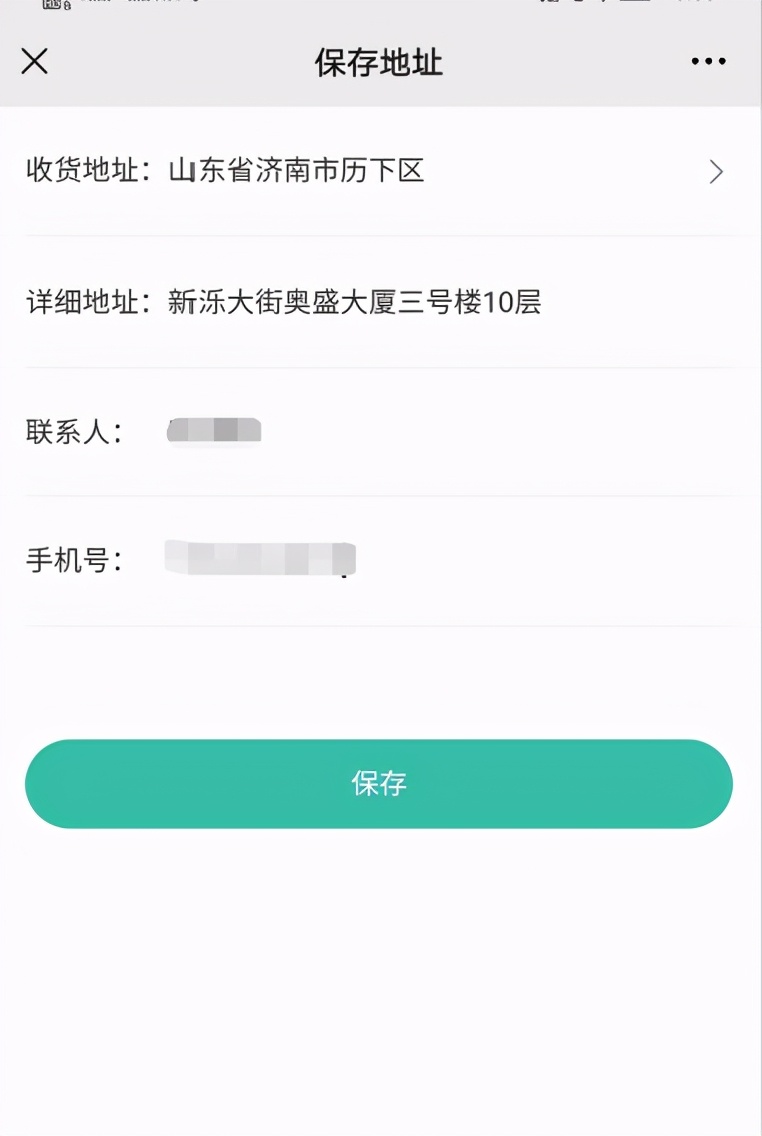
Task: Expand the shipping address region selector
Action: point(380,172)
